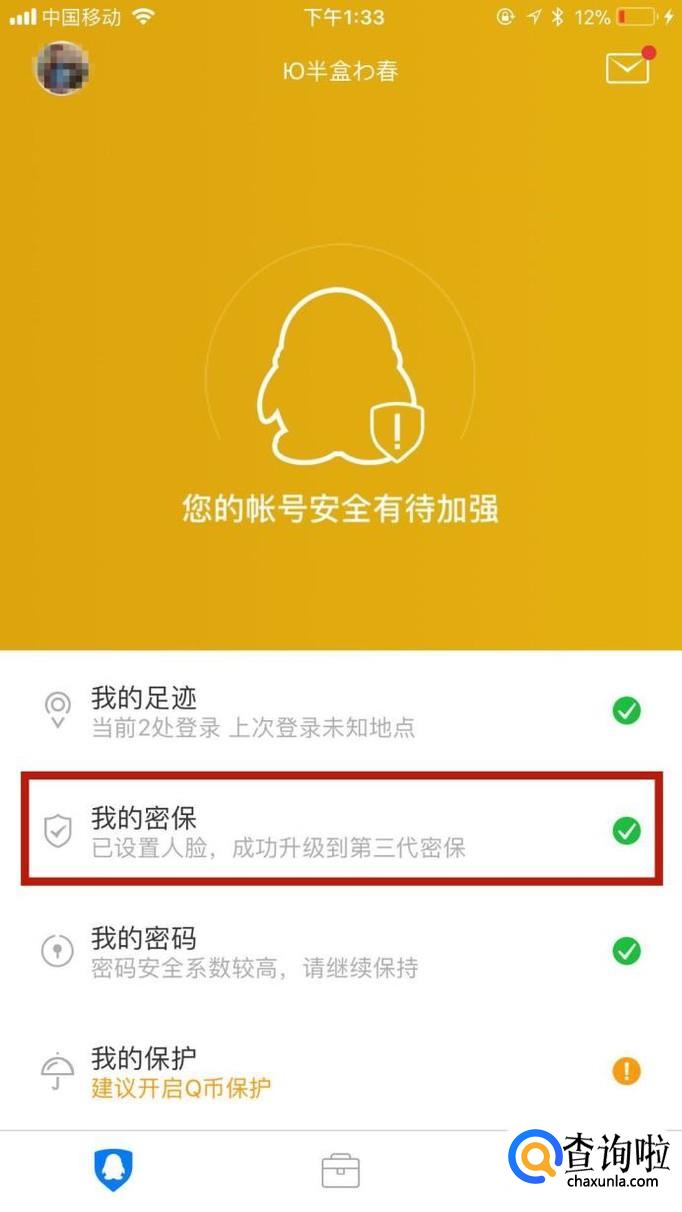
Task: Open the 我的密保 row
Action: click(341, 831)
